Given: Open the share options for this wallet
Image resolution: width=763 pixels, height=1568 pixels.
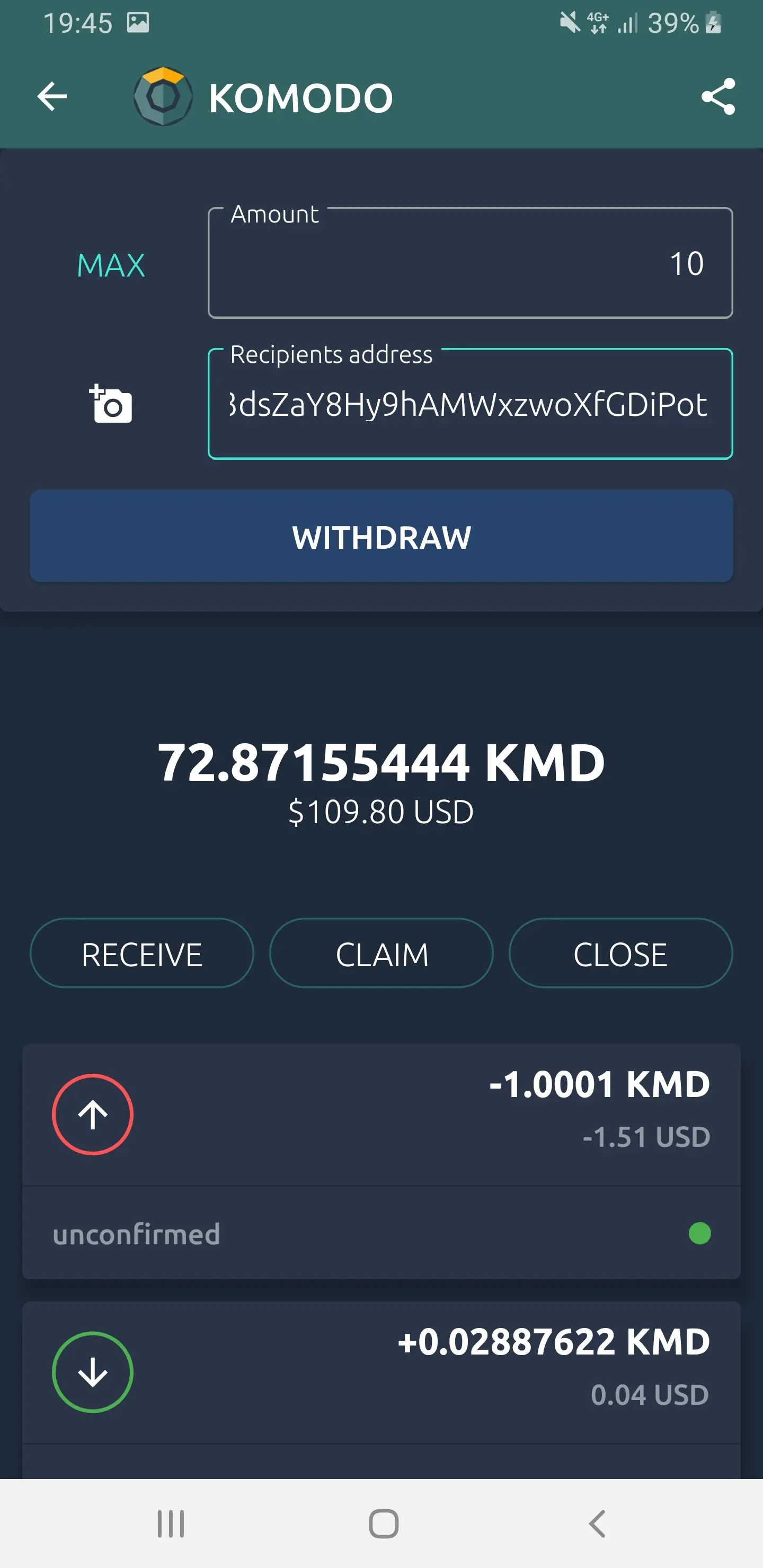Looking at the screenshot, I should point(718,96).
